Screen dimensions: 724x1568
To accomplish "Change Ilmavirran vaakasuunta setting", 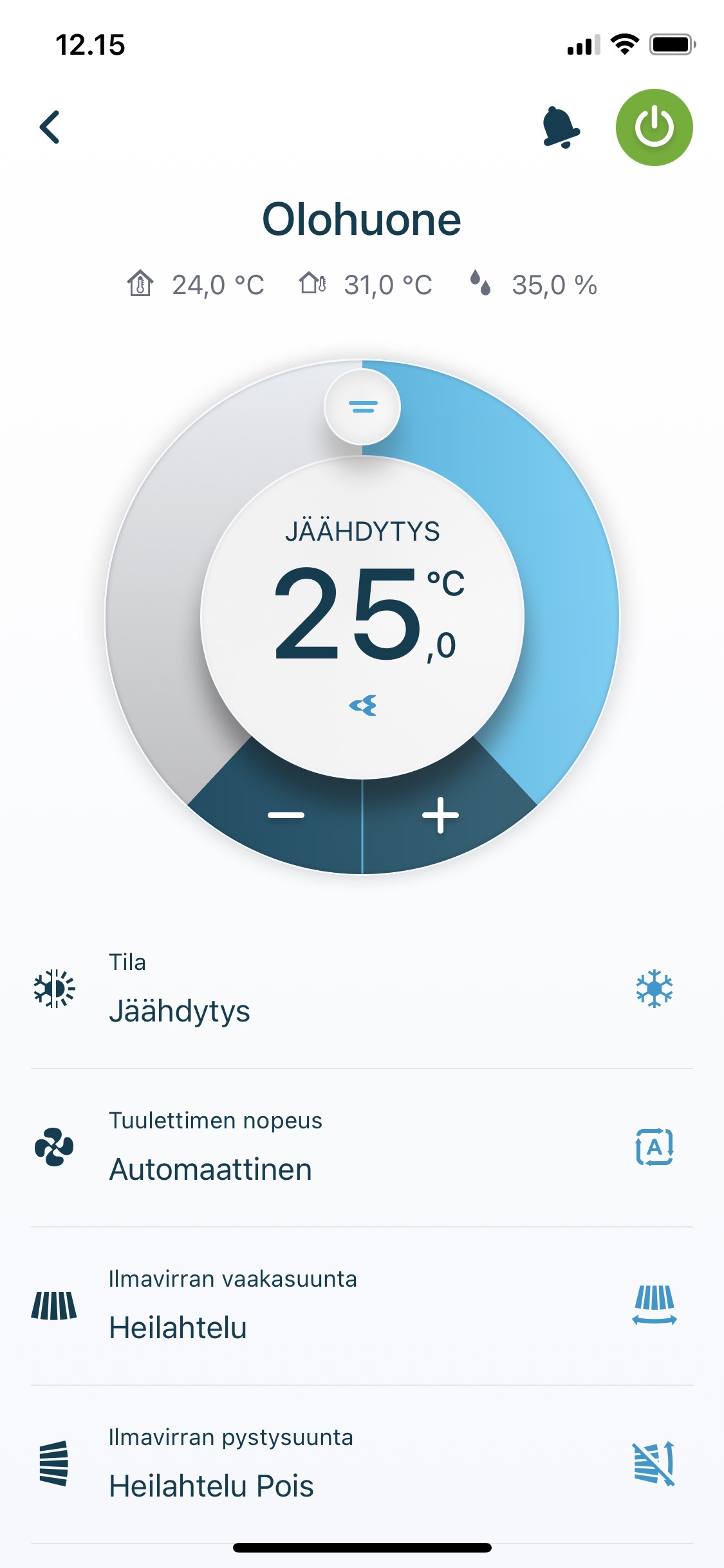I will click(x=362, y=1306).
